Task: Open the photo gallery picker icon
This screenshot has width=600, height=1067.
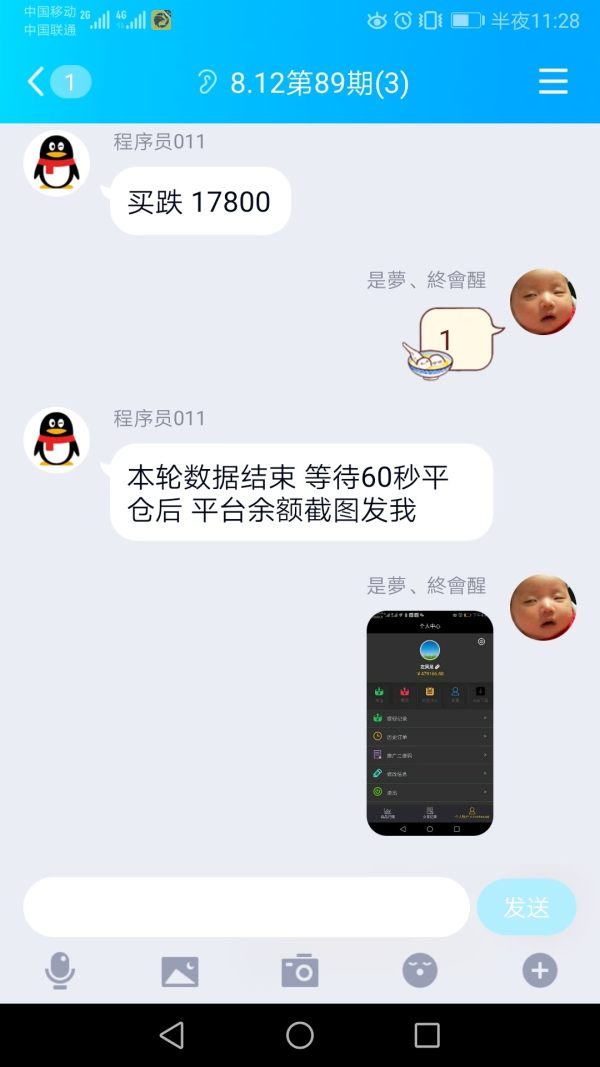Action: [x=180, y=971]
